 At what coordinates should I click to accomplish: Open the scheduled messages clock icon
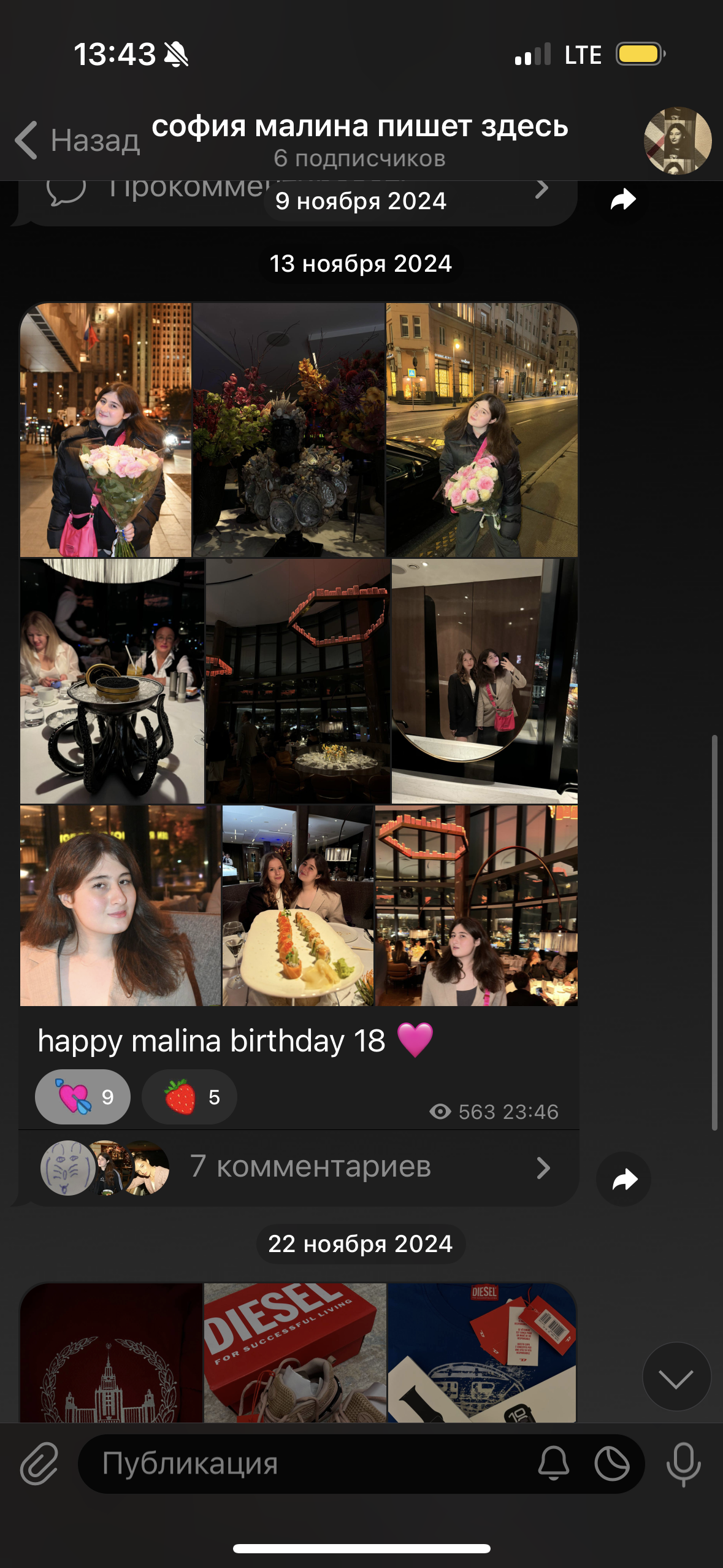[612, 1464]
